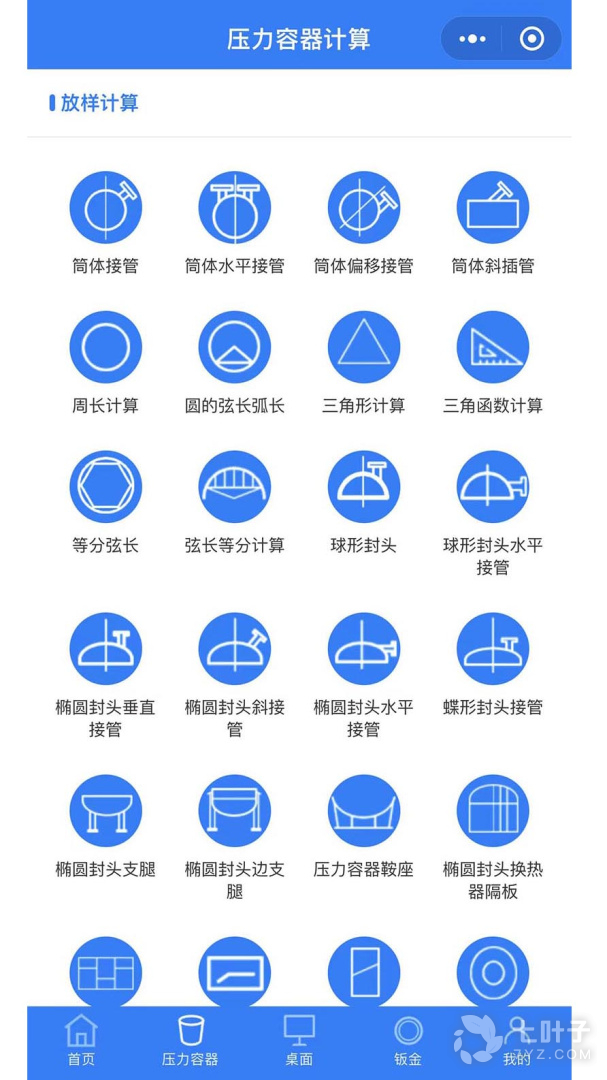Open 圆的弦长弧长 tool
Image resolution: width=607 pixels, height=1080 pixels.
coord(234,348)
